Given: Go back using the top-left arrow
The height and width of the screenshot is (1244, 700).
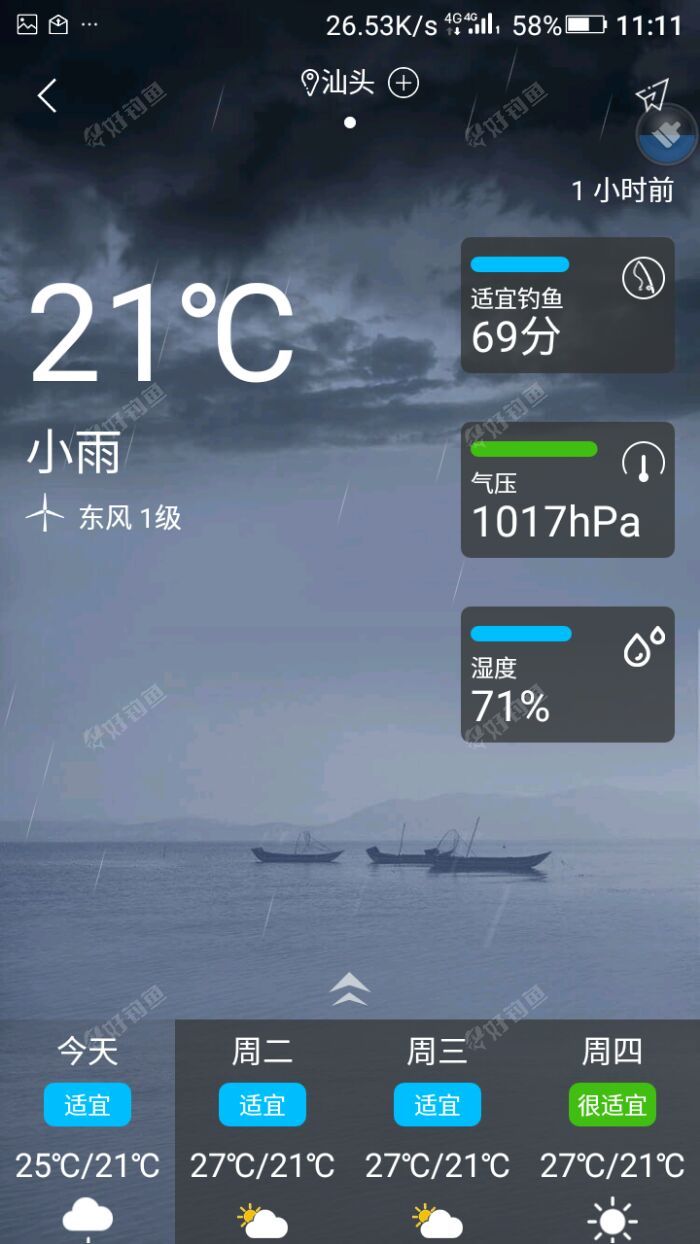Looking at the screenshot, I should 47,96.
